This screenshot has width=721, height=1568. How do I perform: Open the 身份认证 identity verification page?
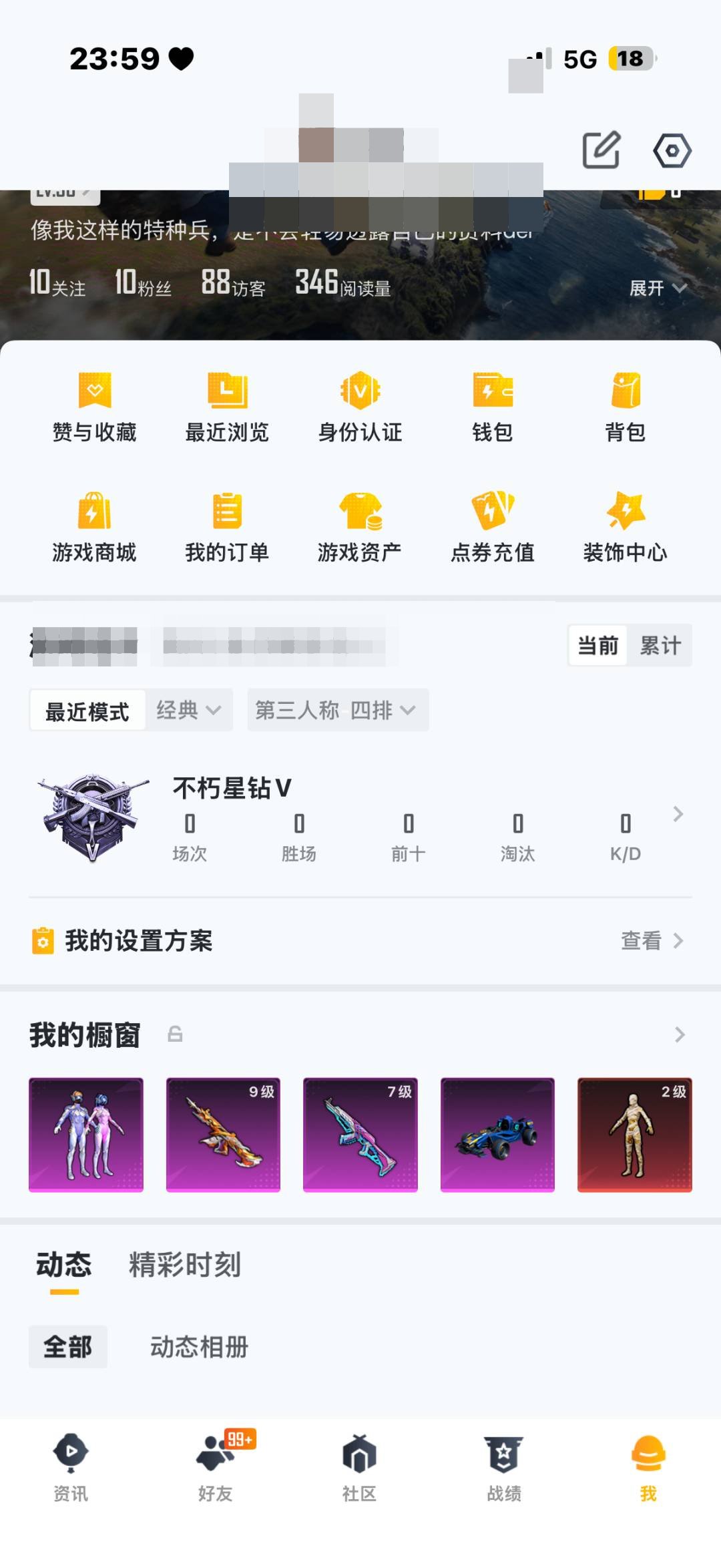click(x=360, y=407)
